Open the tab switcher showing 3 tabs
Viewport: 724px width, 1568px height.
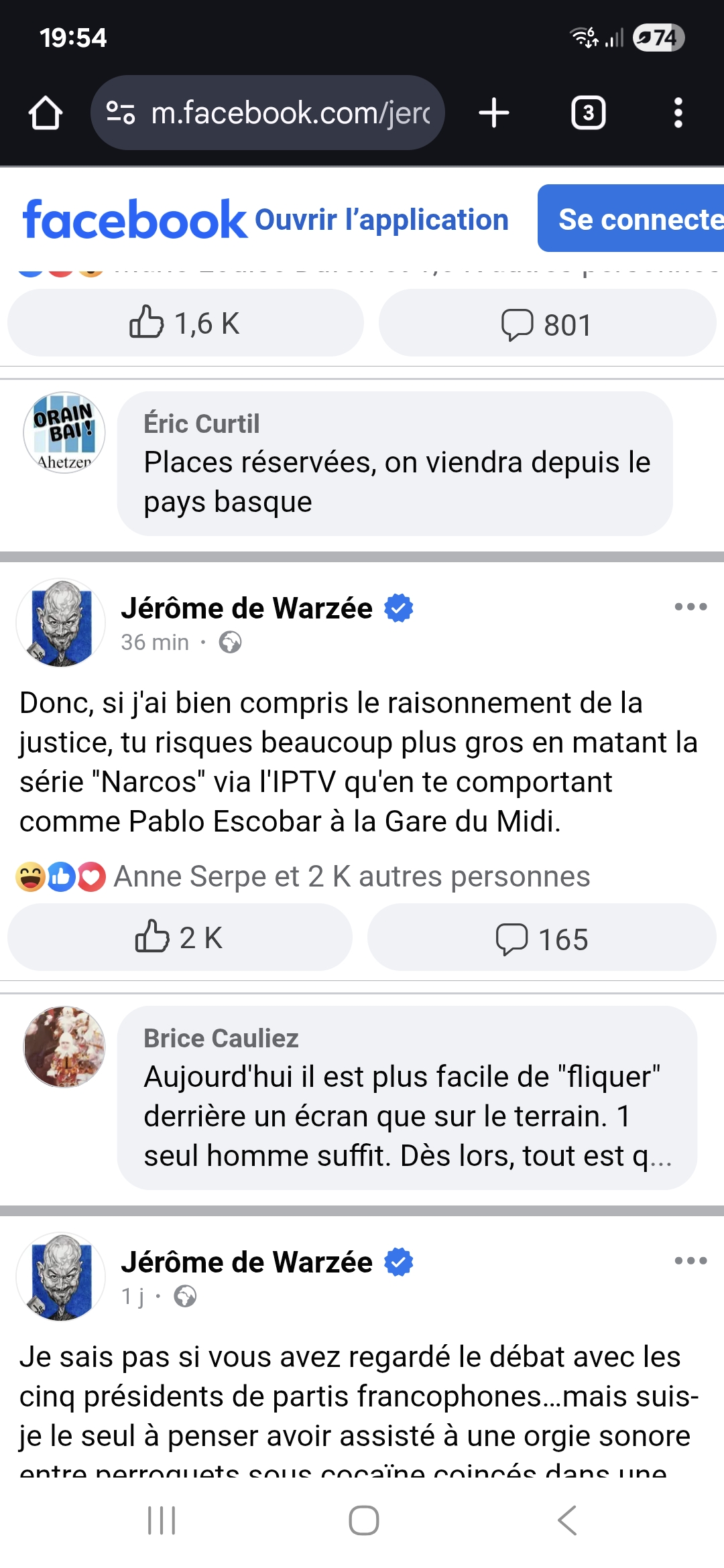tap(588, 113)
